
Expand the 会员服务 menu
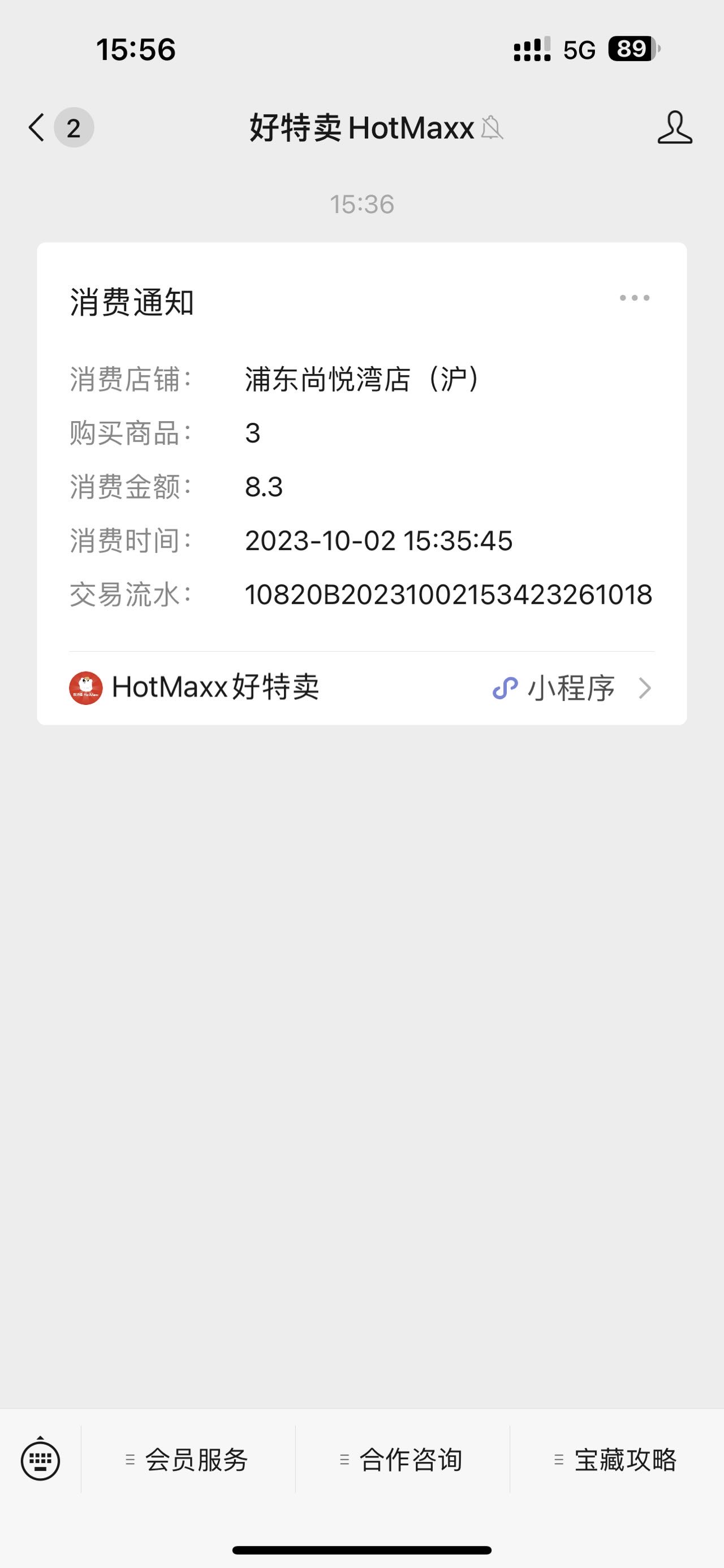[x=188, y=1459]
